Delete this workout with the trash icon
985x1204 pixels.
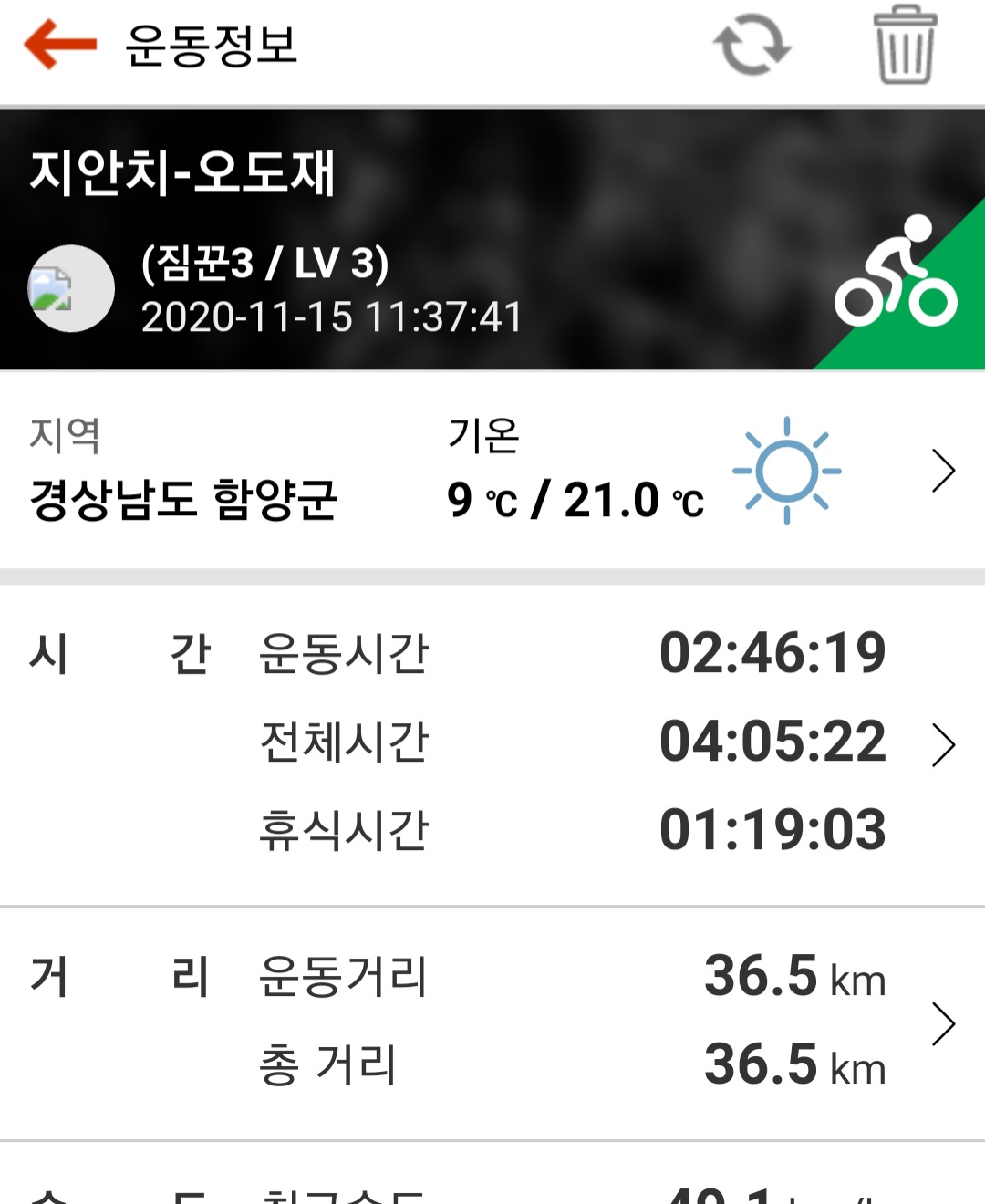pyautogui.click(x=905, y=46)
